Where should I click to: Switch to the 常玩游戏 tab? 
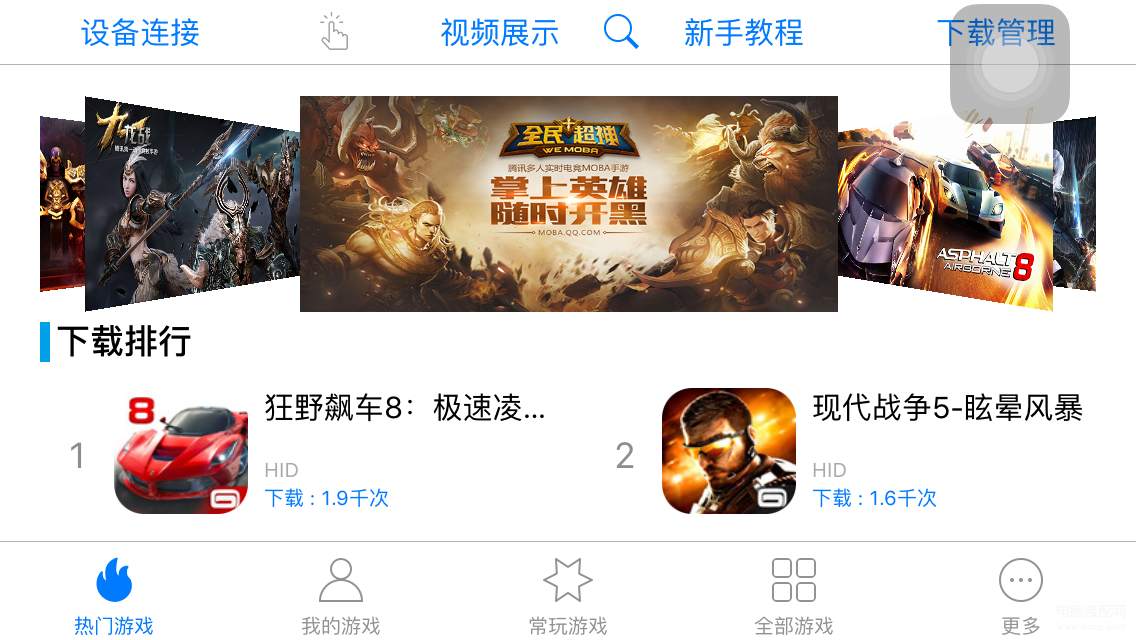(x=568, y=597)
